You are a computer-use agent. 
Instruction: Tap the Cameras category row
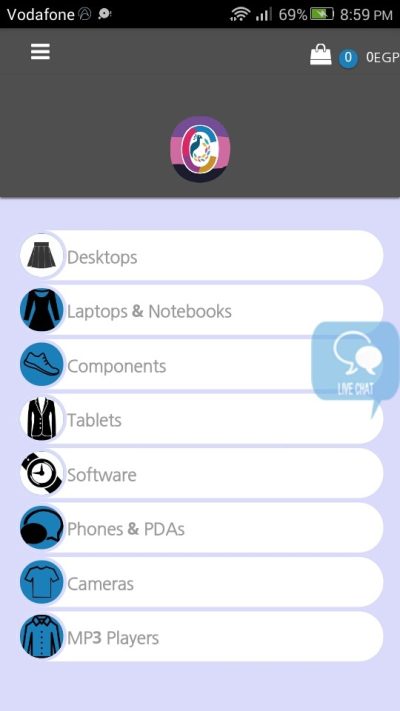coord(201,582)
